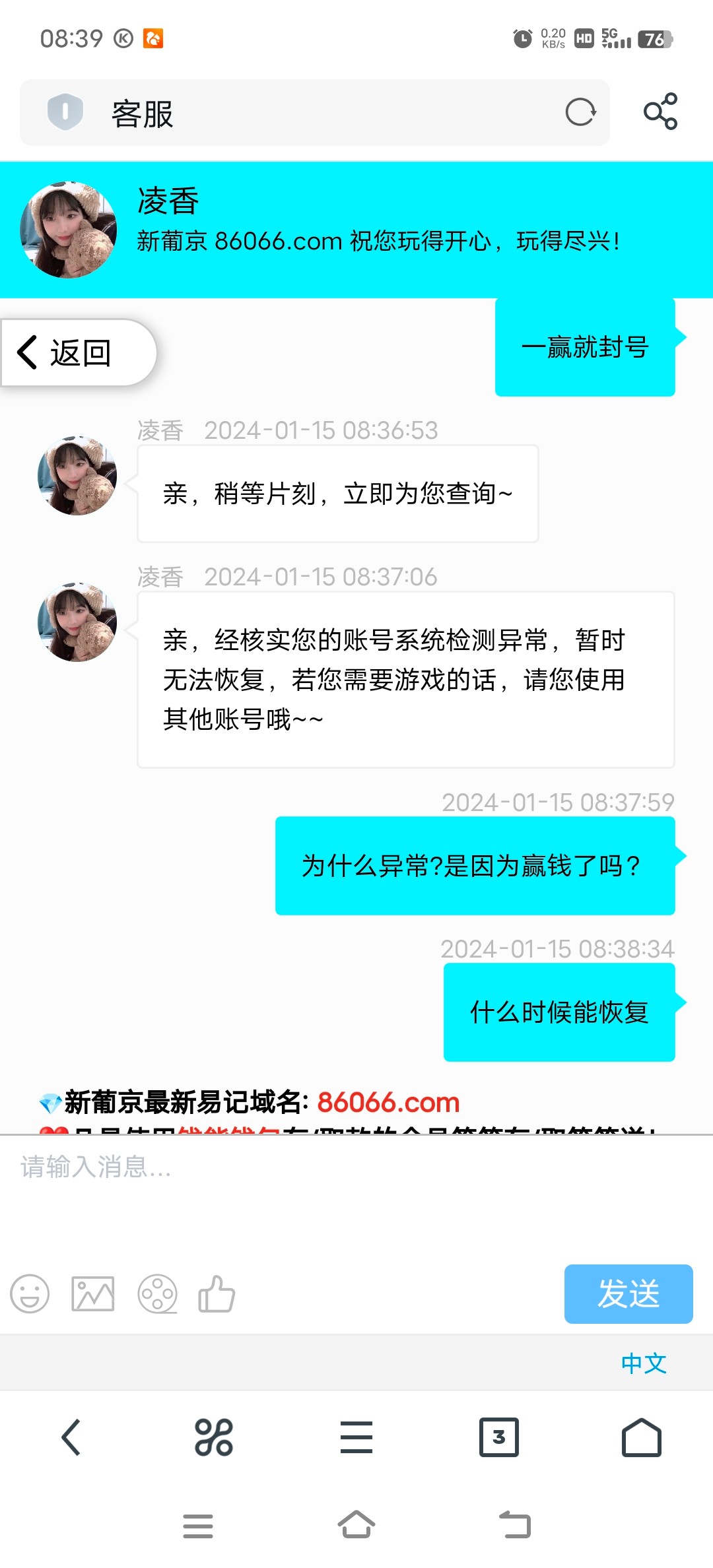The image size is (713, 1568).
Task: Go to device home screen
Action: click(356, 1526)
